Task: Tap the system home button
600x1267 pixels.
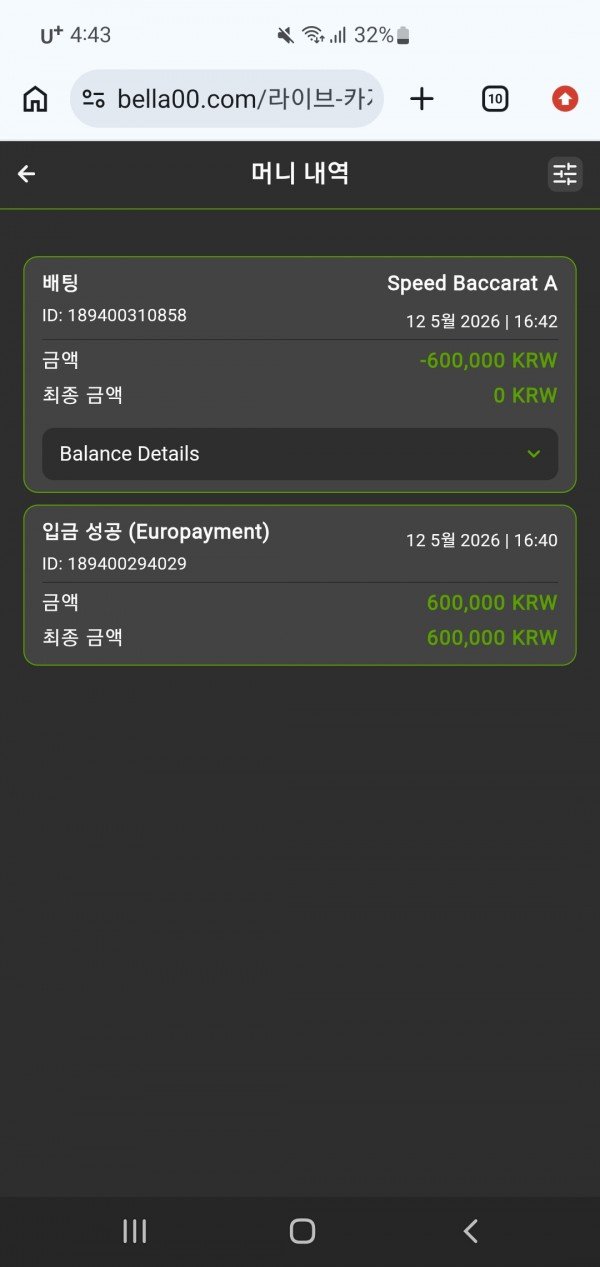Action: [x=302, y=1231]
